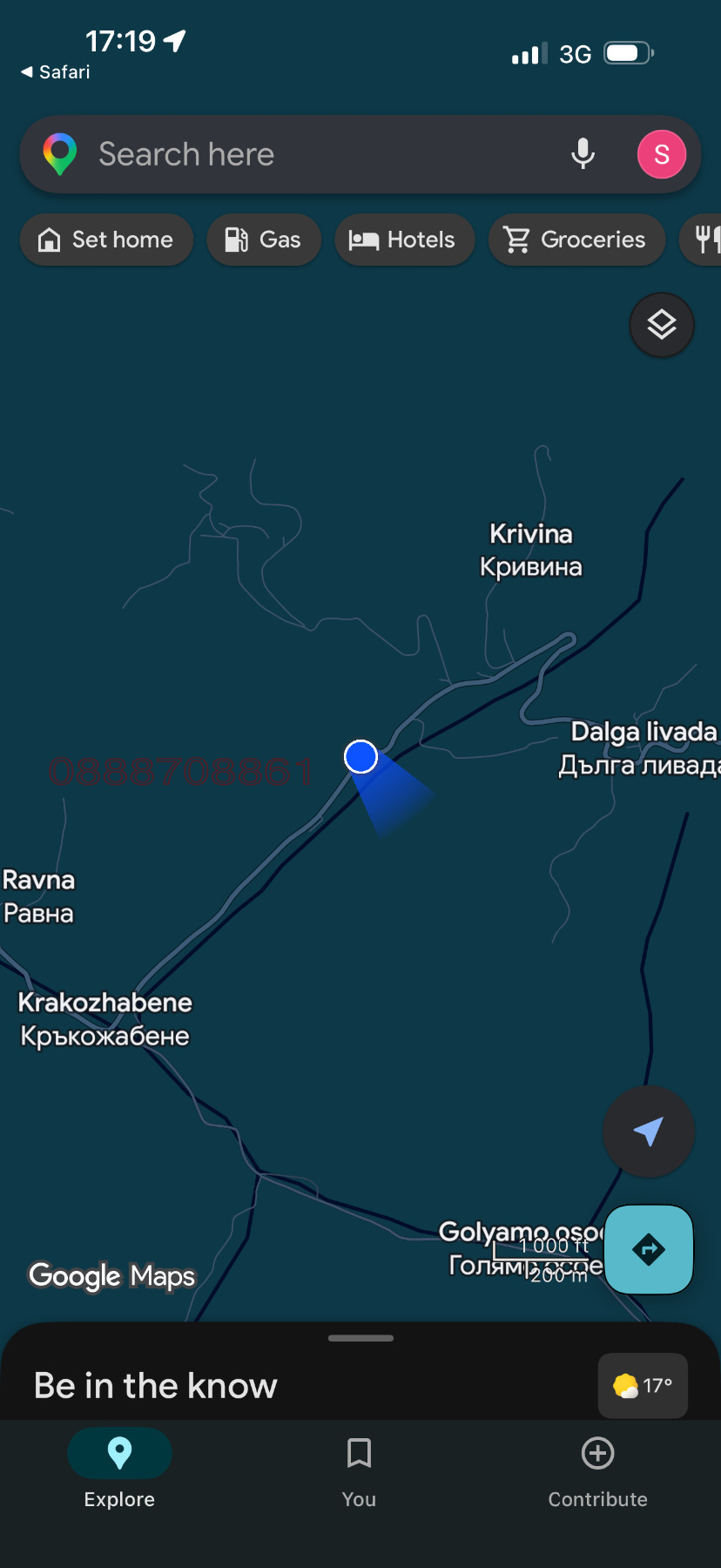Start voice search with the microphone
Image resolution: width=721 pixels, height=1568 pixels.
pyautogui.click(x=583, y=154)
